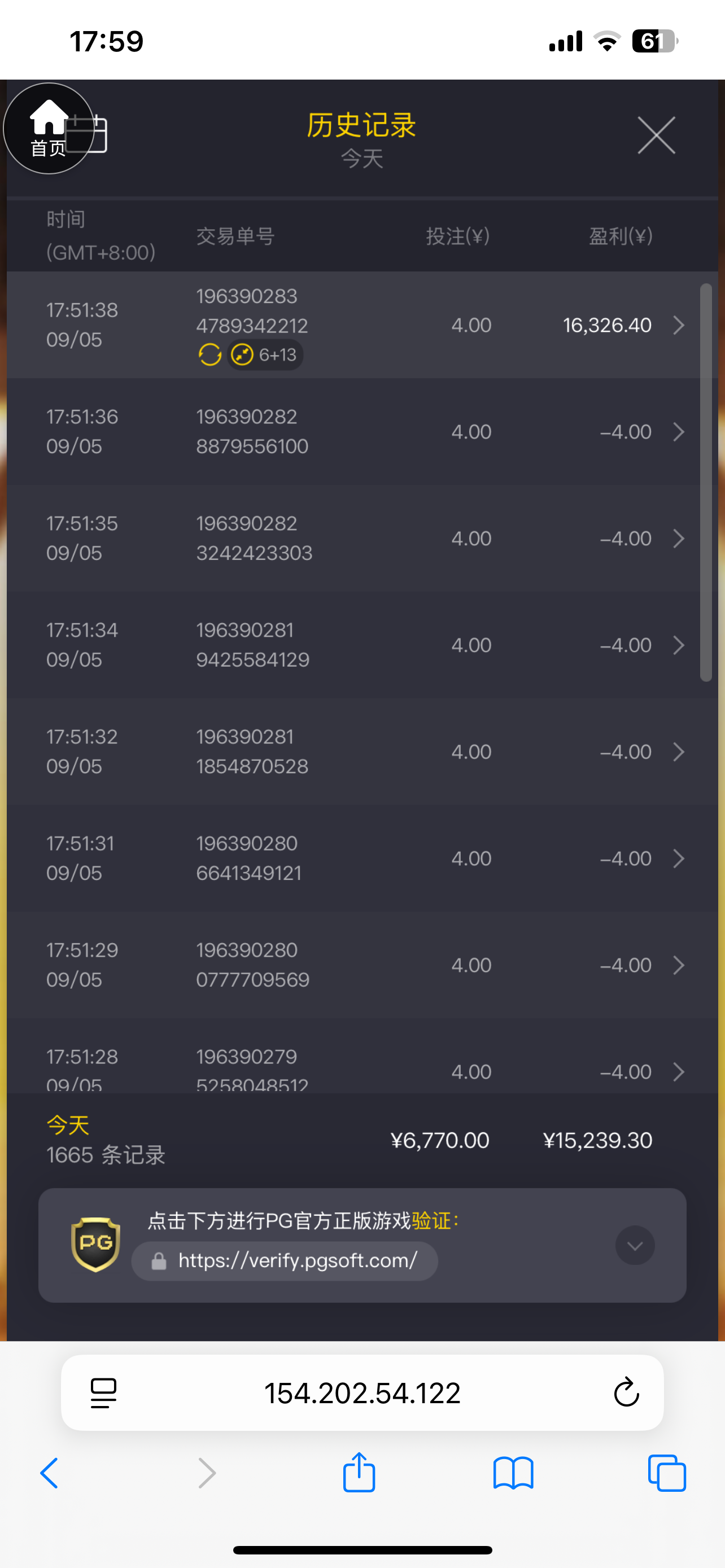Collapse the PG verification banner
Viewport: 725px width, 1568px height.
pyautogui.click(x=634, y=1245)
